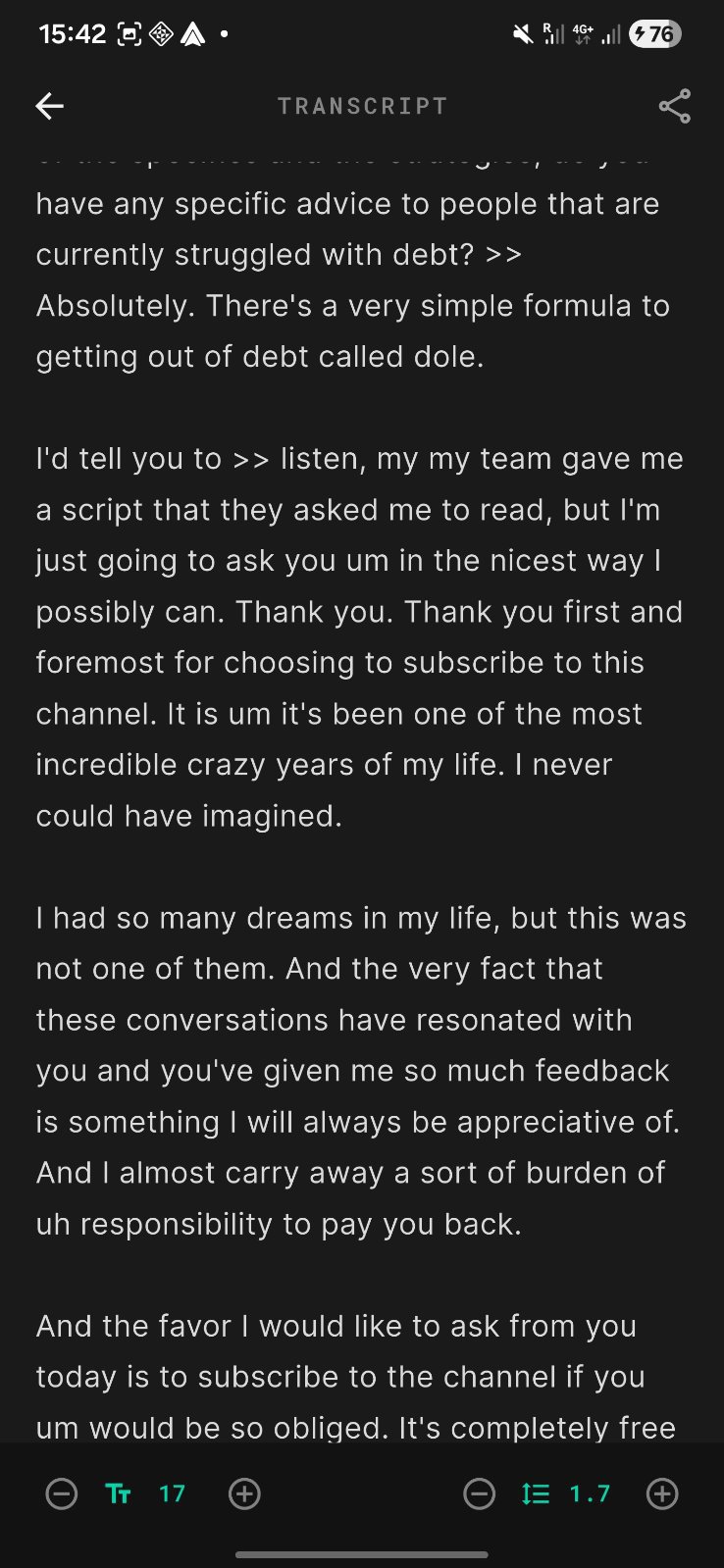
Task: Tap the 4G+ network indicator
Action: 580,32
